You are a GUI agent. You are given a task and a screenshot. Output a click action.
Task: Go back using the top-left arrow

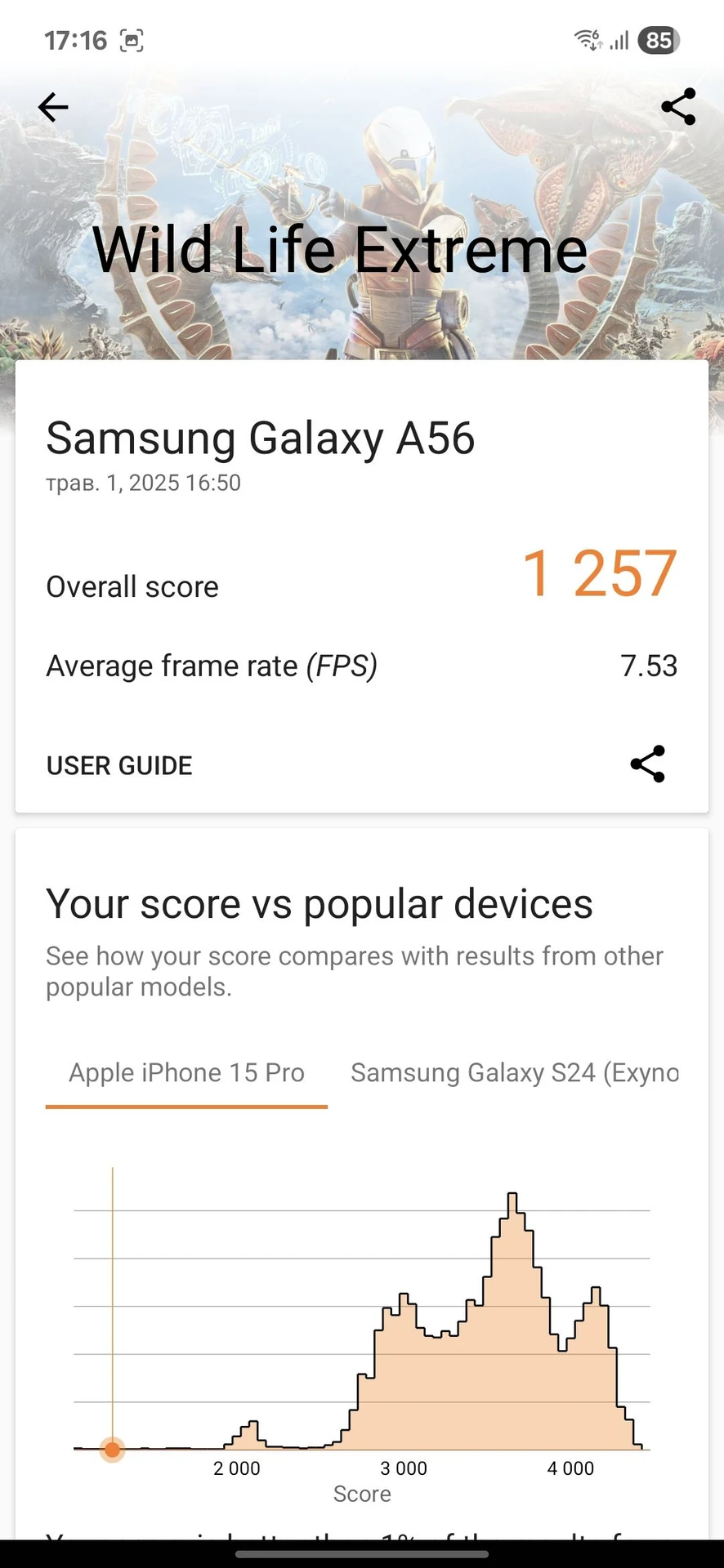53,107
